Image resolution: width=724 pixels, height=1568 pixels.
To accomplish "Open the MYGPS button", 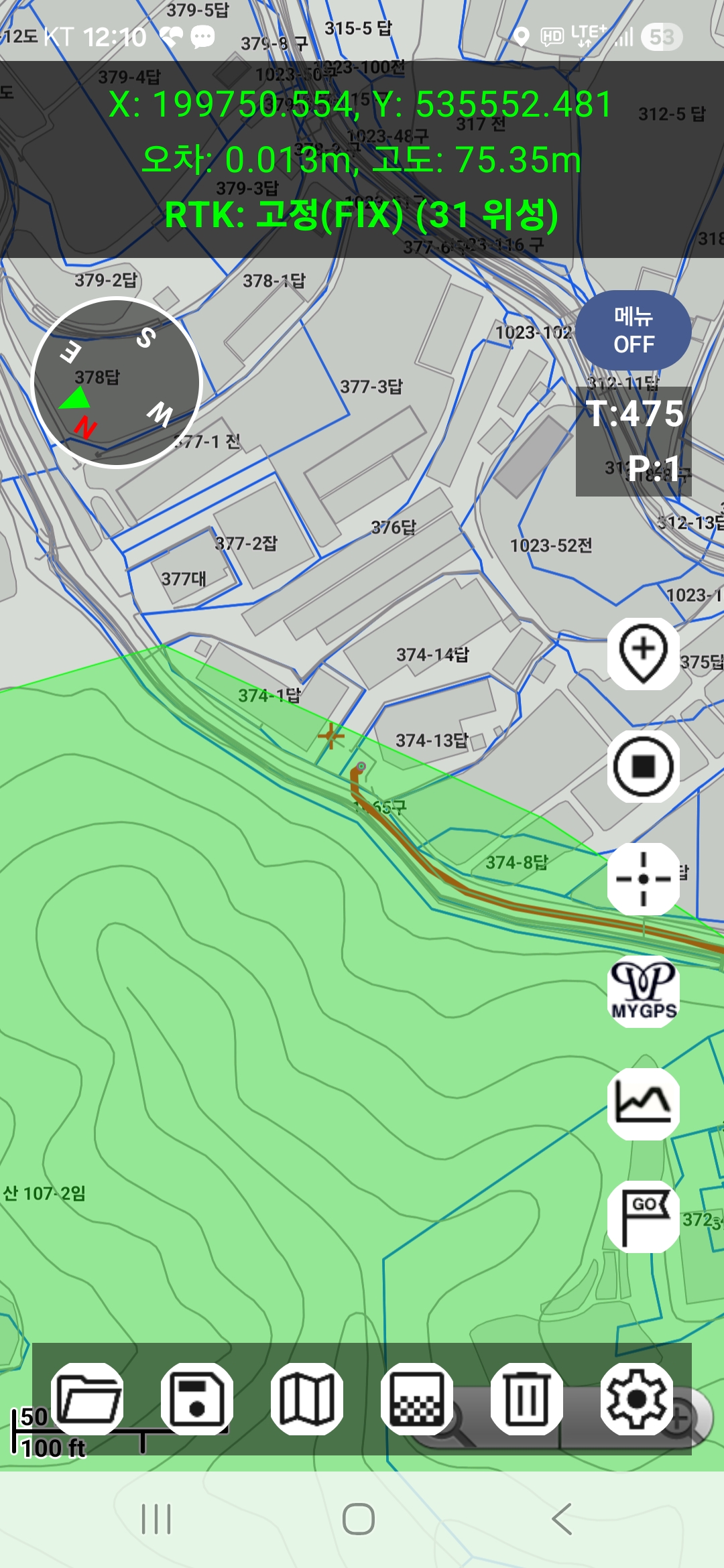I will pyautogui.click(x=643, y=991).
